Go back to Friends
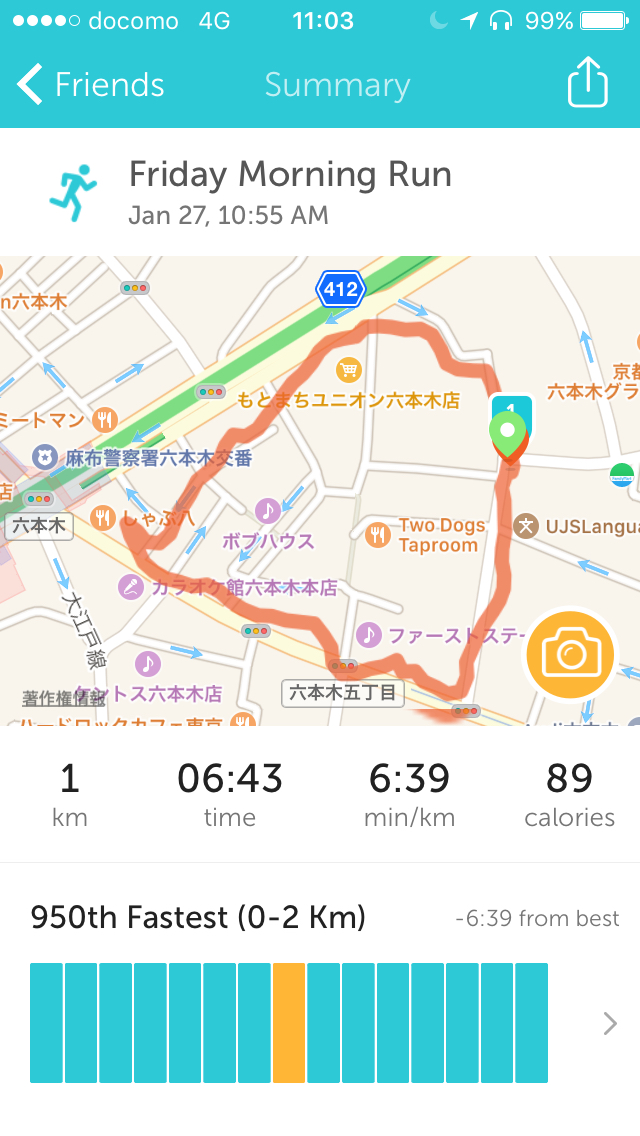 click(90, 85)
